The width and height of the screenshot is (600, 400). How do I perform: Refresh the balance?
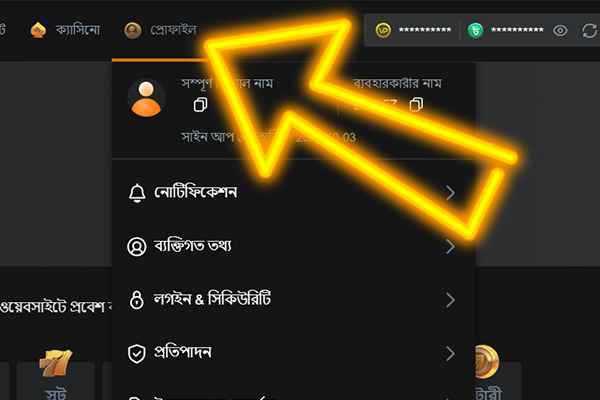pyautogui.click(x=589, y=30)
